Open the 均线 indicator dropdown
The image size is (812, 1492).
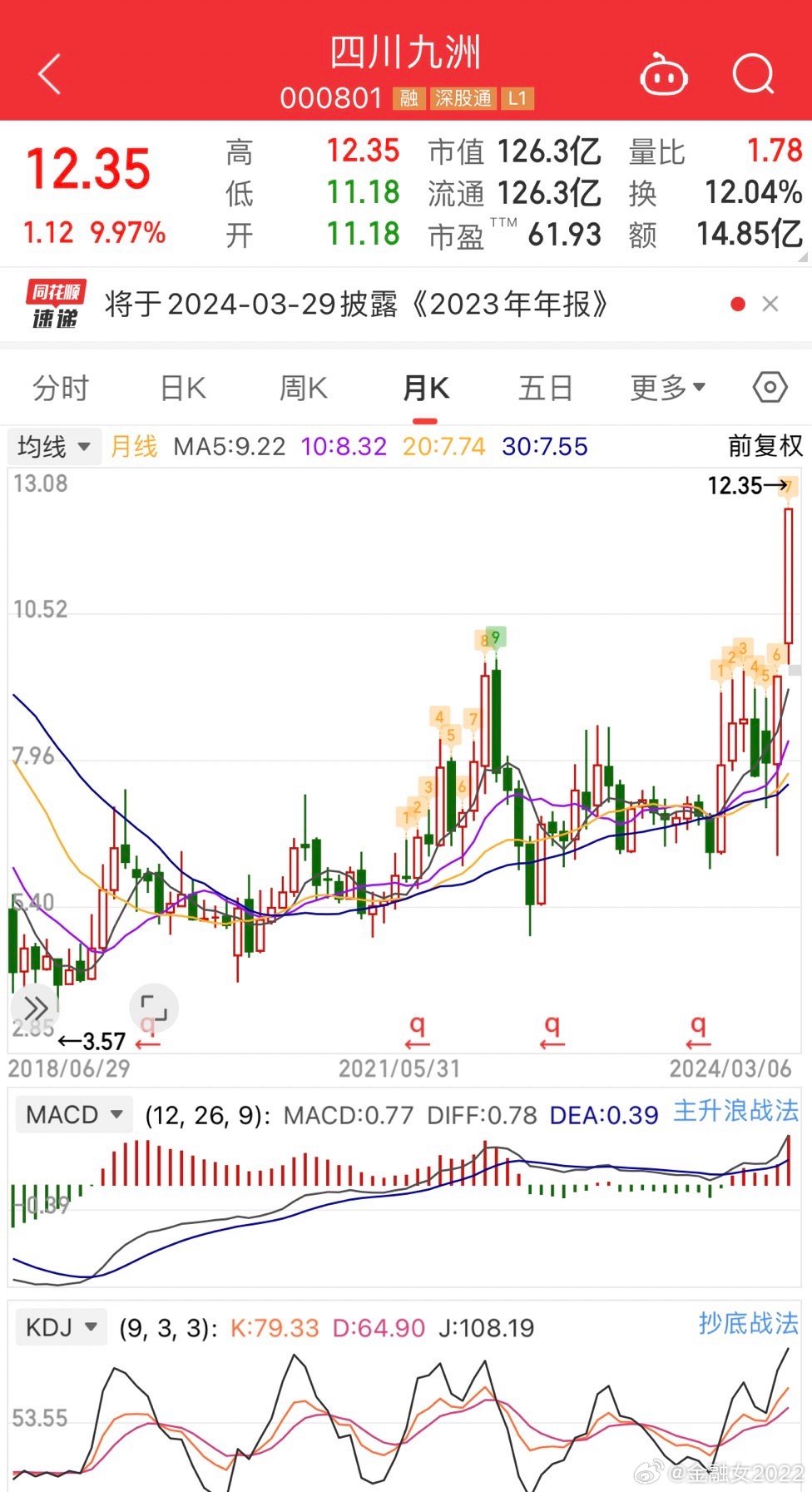pos(54,447)
